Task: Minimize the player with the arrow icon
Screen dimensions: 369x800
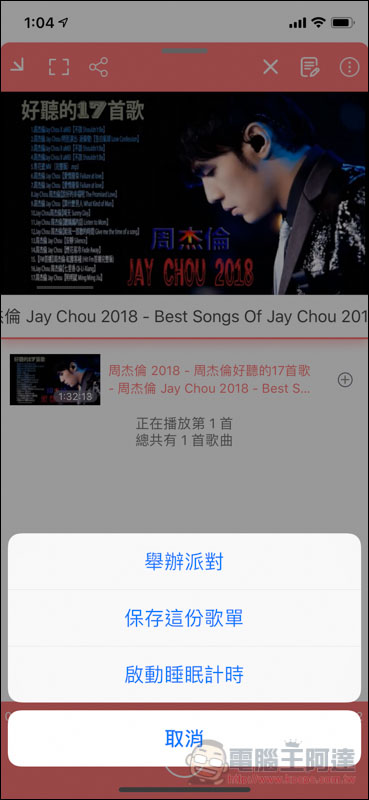Action: (x=17, y=66)
